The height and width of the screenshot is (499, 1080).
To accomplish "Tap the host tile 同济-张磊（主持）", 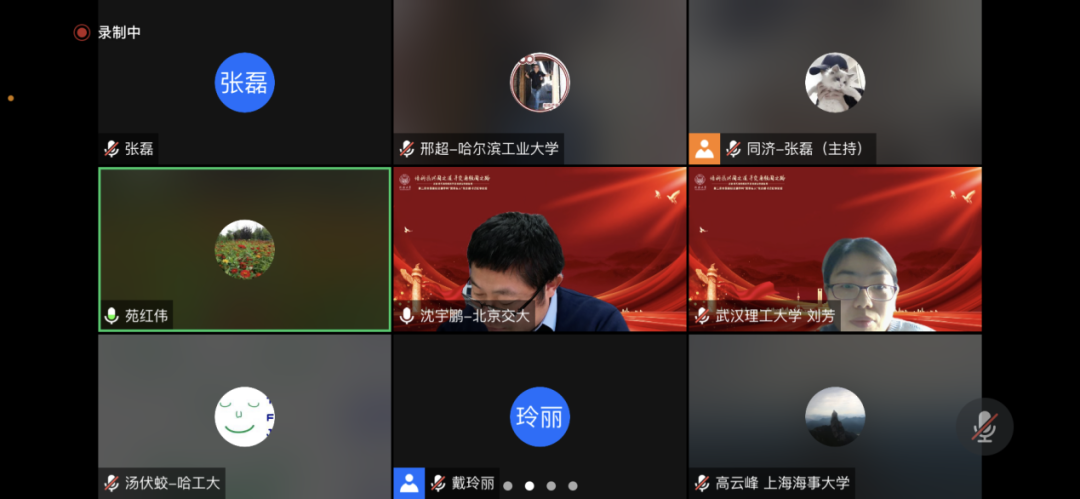I will (834, 82).
